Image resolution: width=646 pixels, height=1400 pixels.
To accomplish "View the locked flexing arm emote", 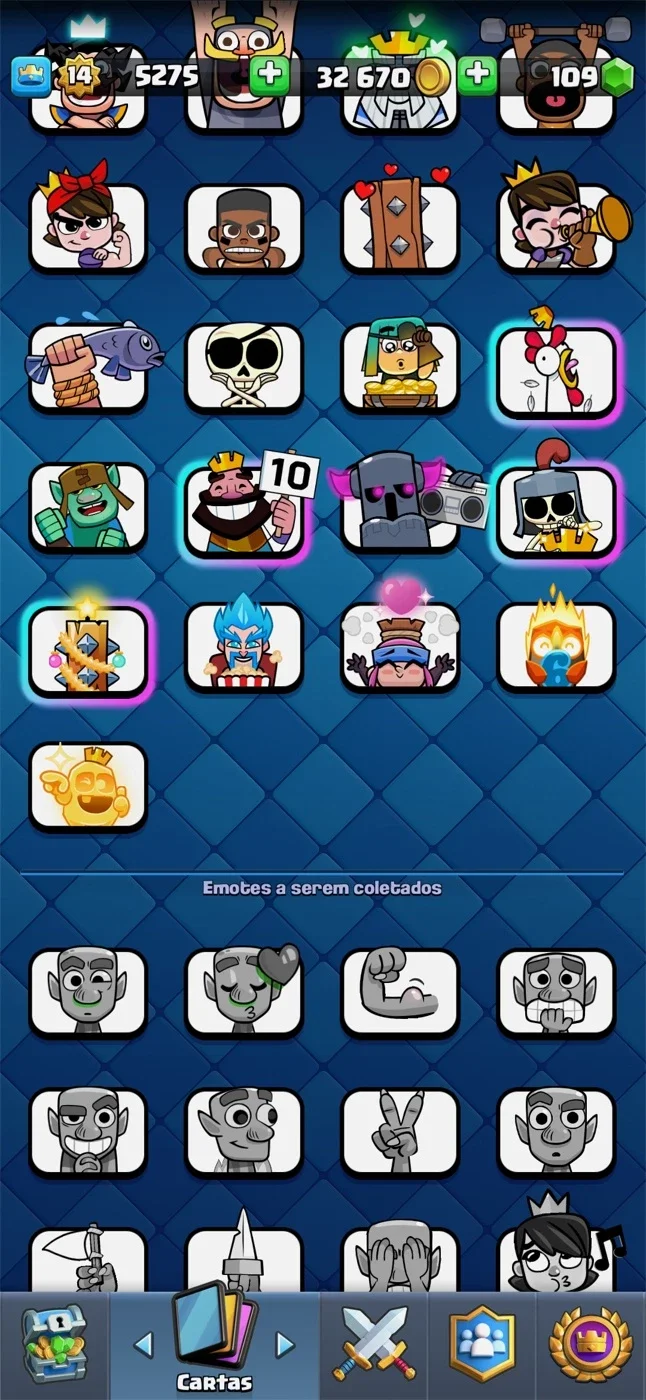I will click(x=400, y=992).
